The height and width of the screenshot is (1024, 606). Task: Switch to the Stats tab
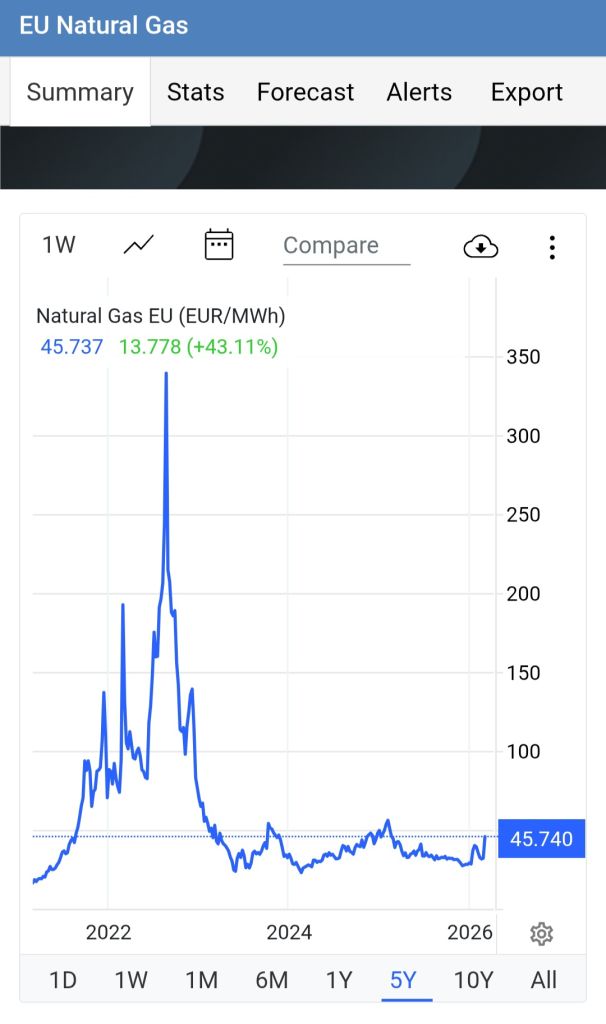(195, 92)
